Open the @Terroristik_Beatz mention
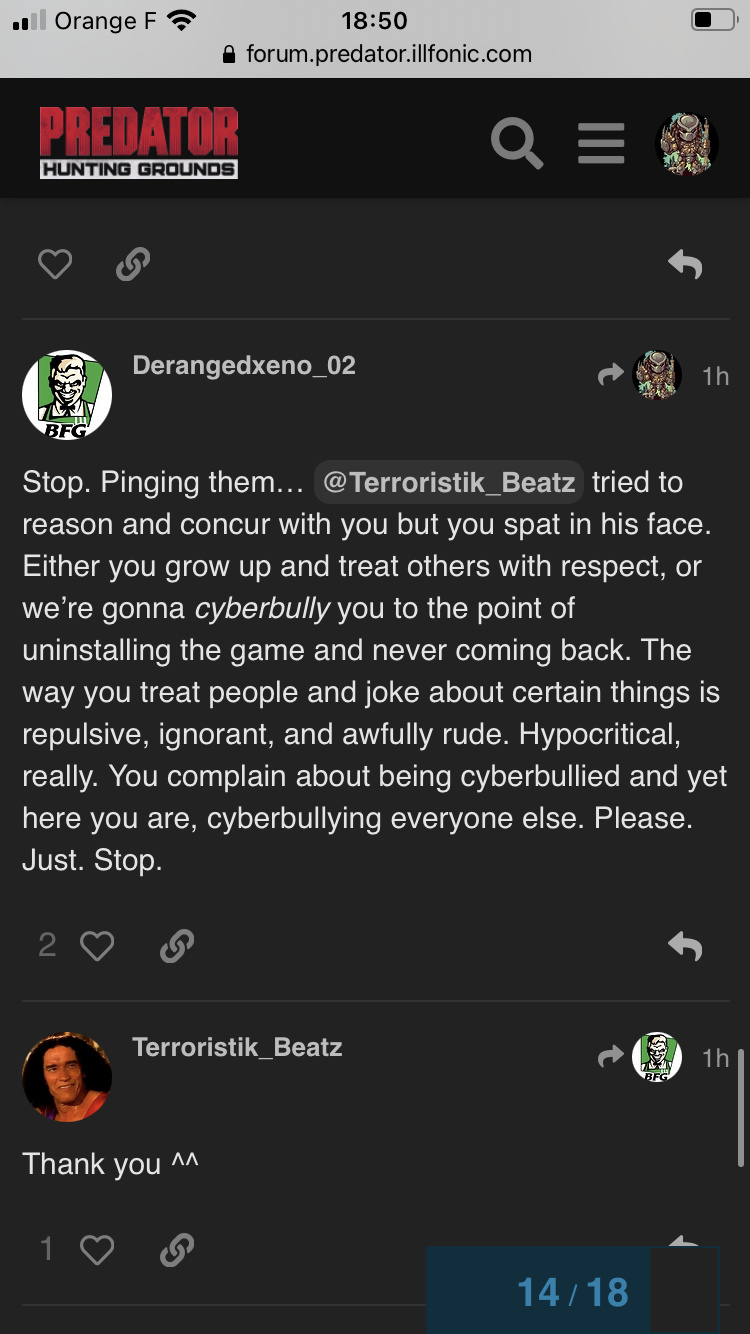Screen dimensions: 750x1334 (x=448, y=482)
